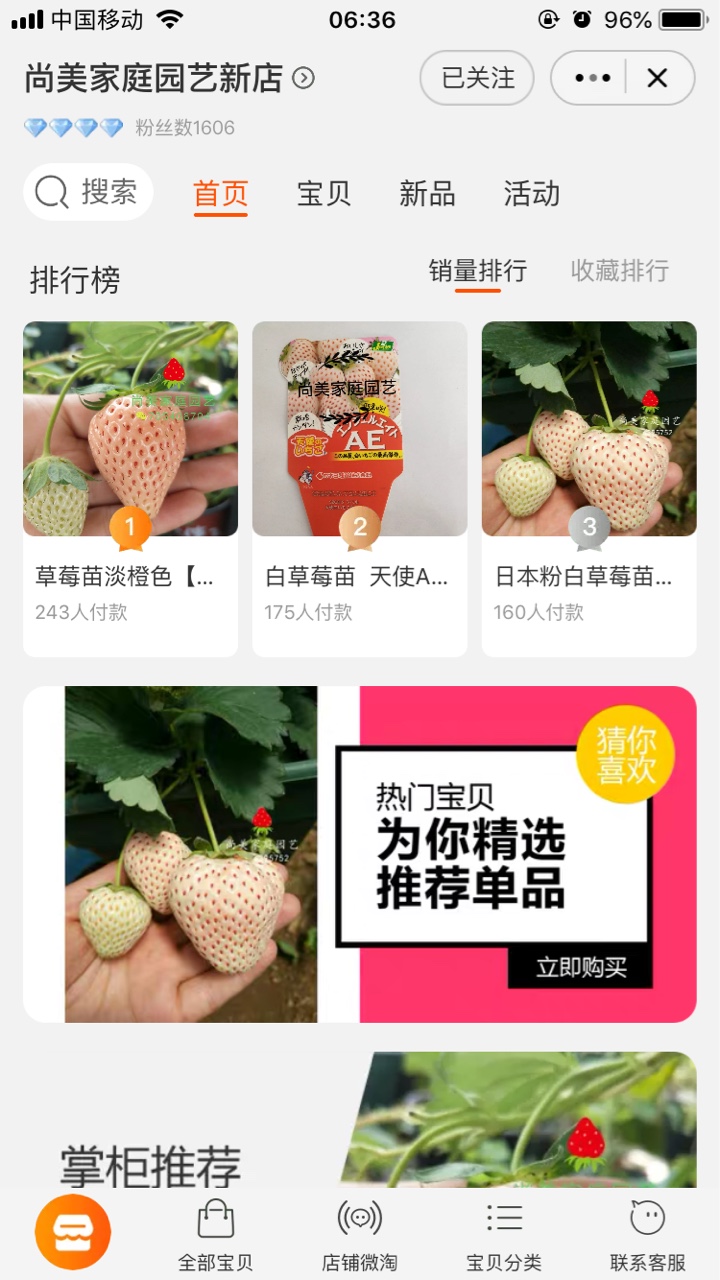Close the mini program with X
Screen dimensions: 720x1280
point(657,78)
